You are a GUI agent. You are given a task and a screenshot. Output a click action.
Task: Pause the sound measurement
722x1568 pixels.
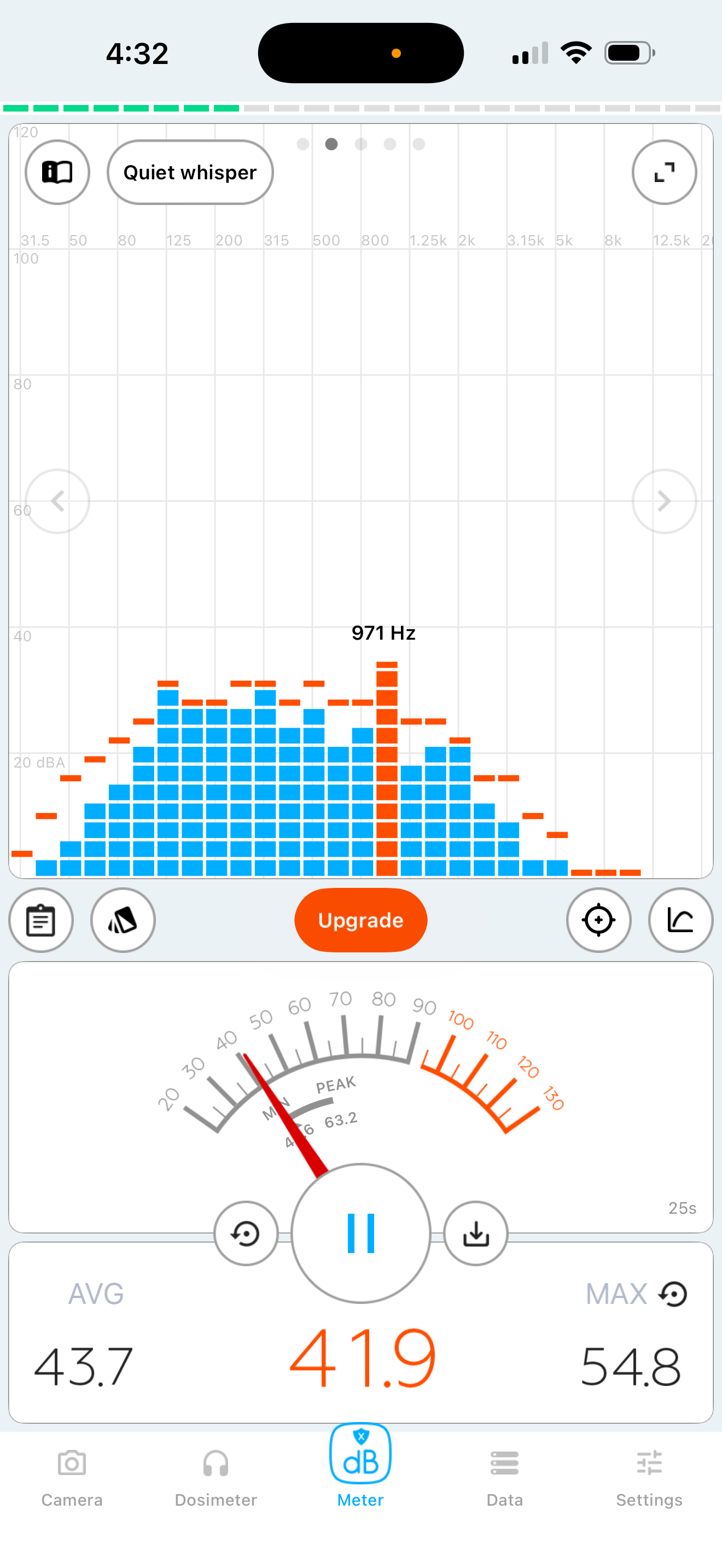[x=361, y=1233]
